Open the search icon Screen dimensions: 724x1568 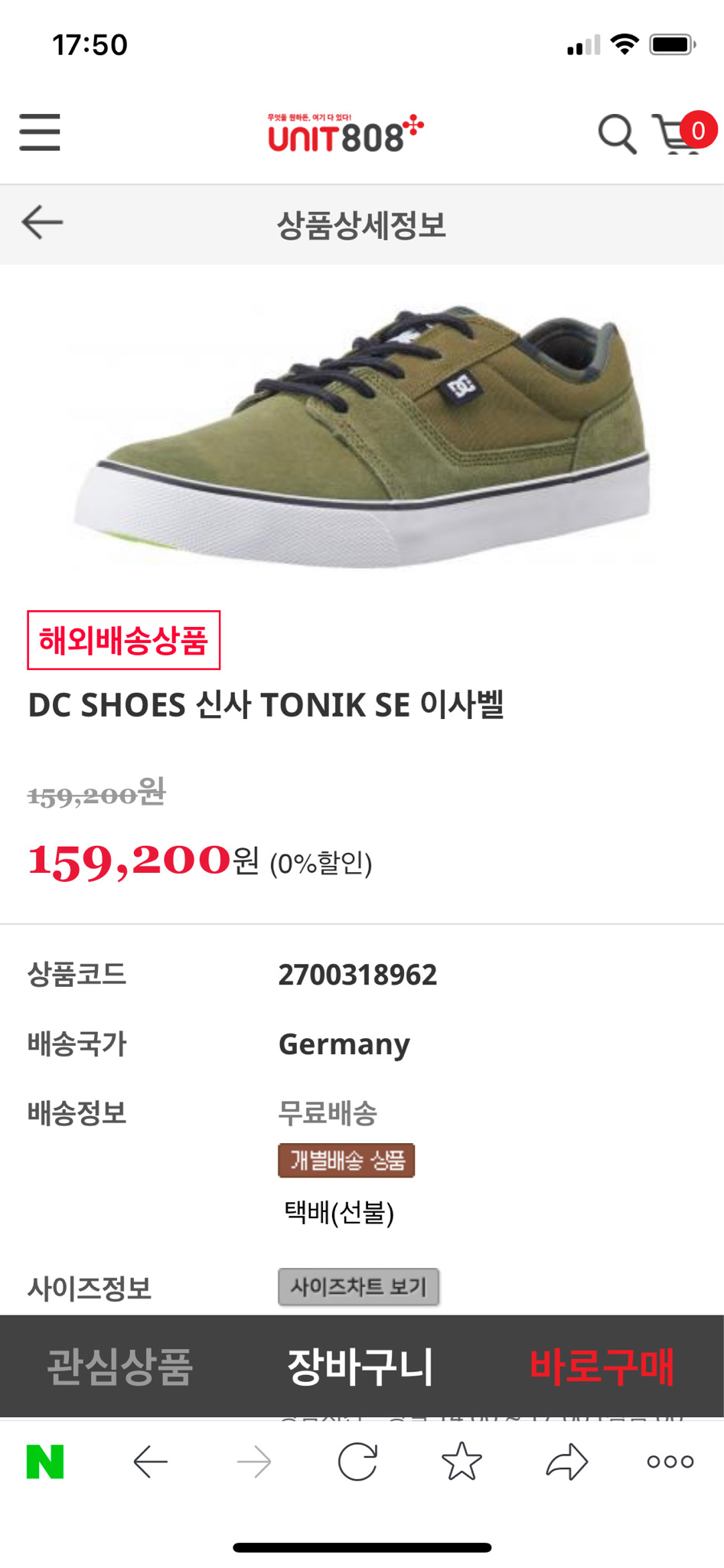point(617,134)
